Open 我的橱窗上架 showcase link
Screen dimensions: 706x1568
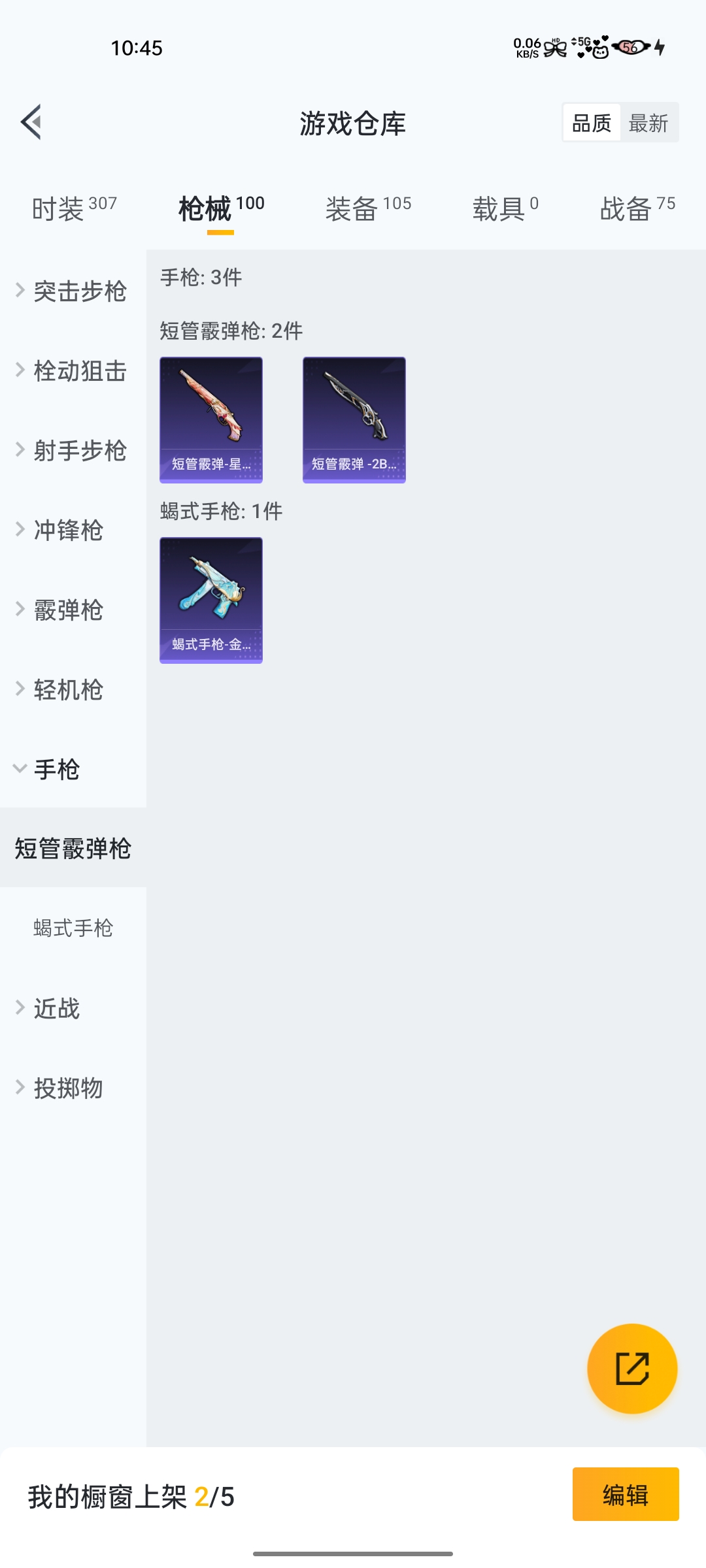coord(131,1495)
